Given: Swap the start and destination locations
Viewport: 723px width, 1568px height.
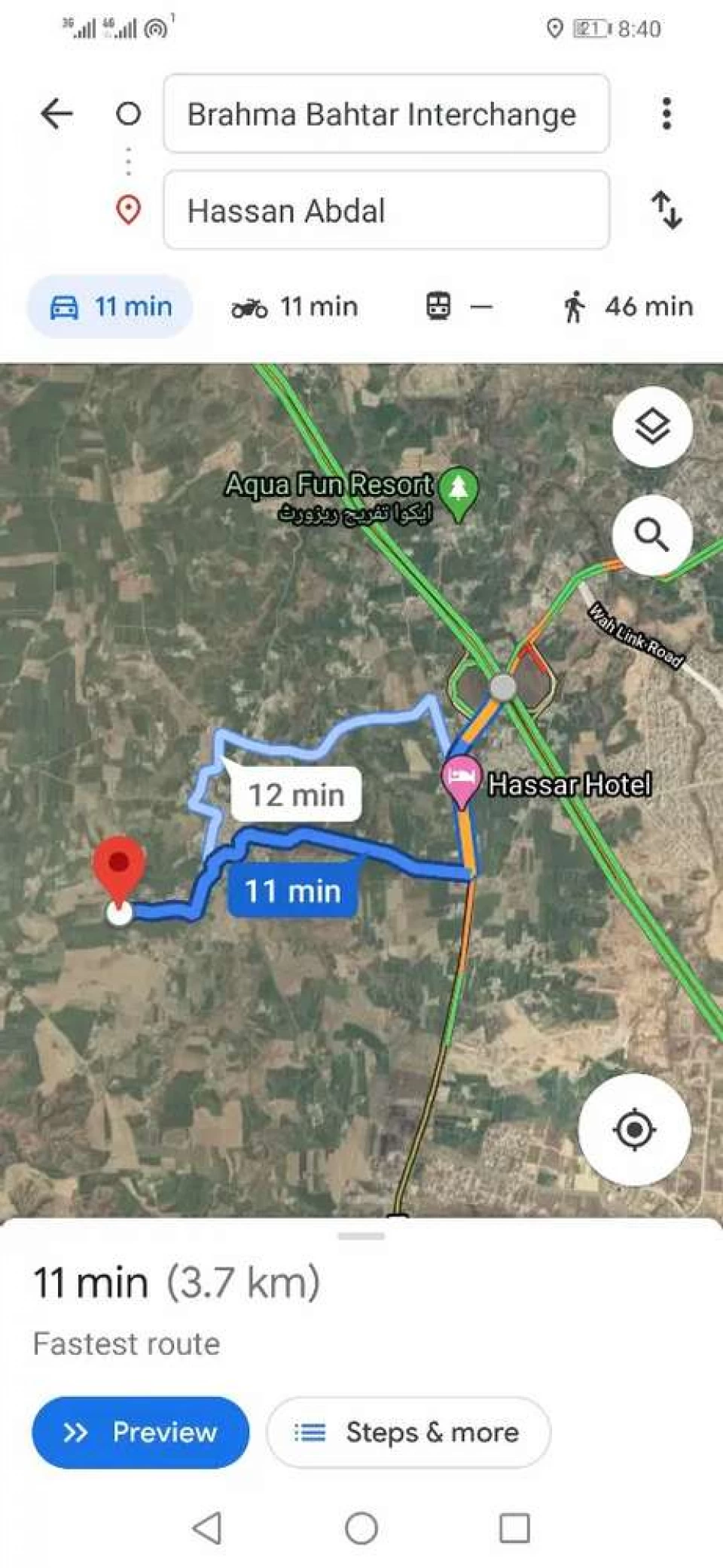Looking at the screenshot, I should click(666, 210).
